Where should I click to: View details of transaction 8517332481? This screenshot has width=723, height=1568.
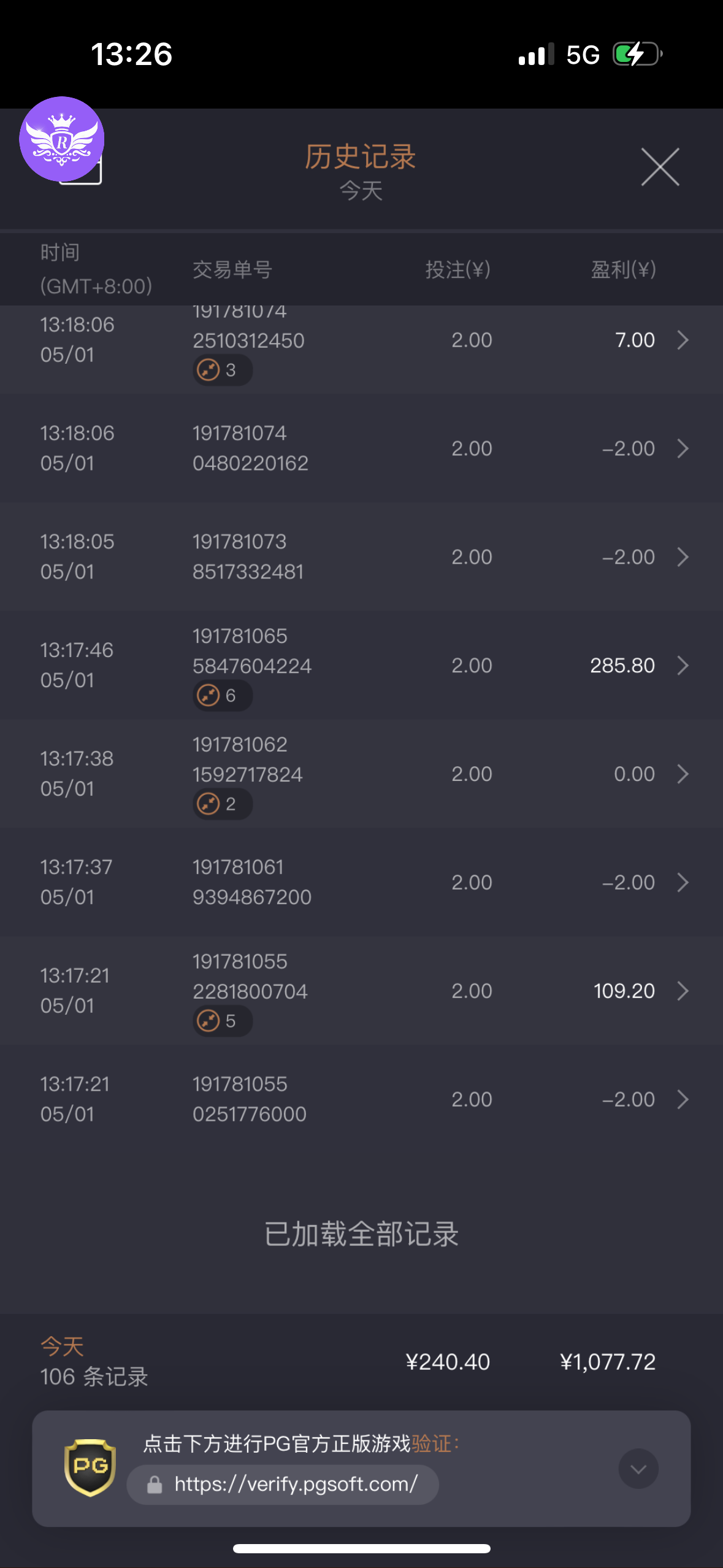[x=361, y=557]
